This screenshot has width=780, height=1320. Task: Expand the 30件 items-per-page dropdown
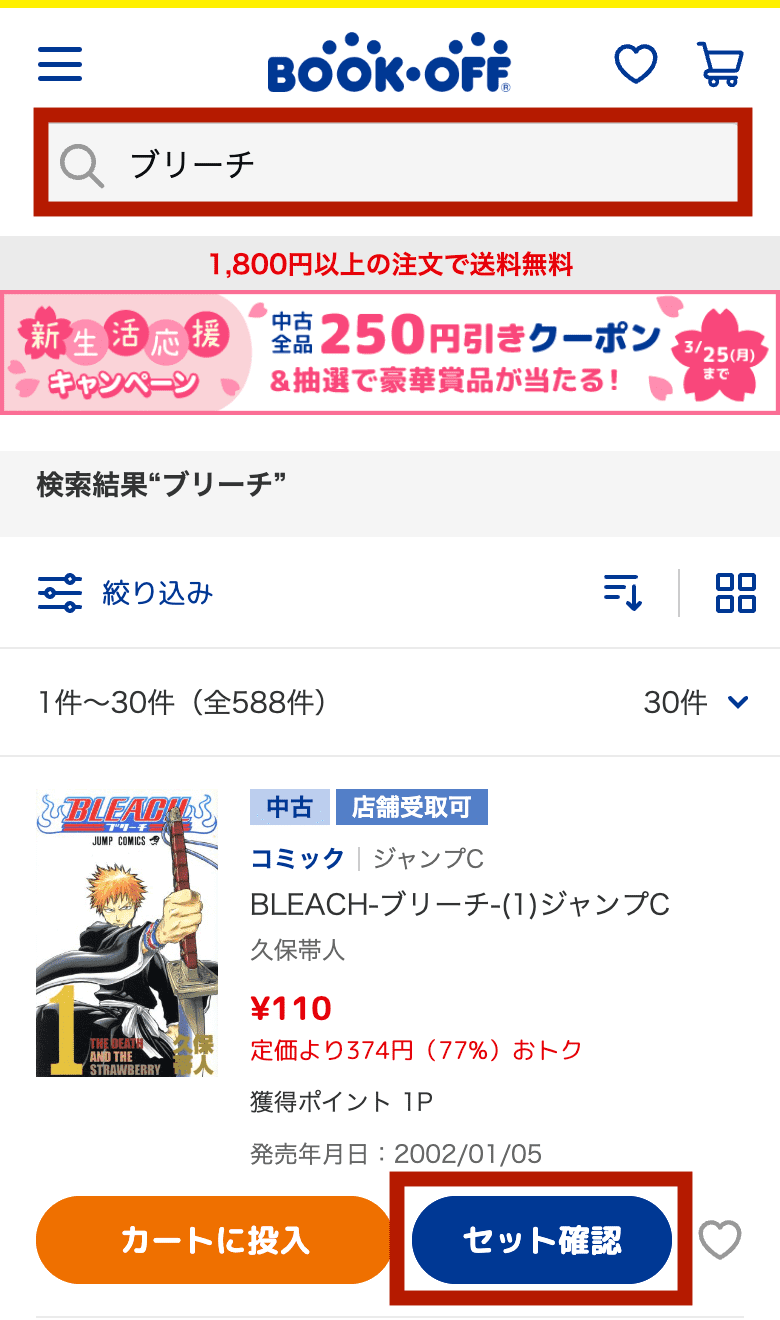(x=697, y=703)
